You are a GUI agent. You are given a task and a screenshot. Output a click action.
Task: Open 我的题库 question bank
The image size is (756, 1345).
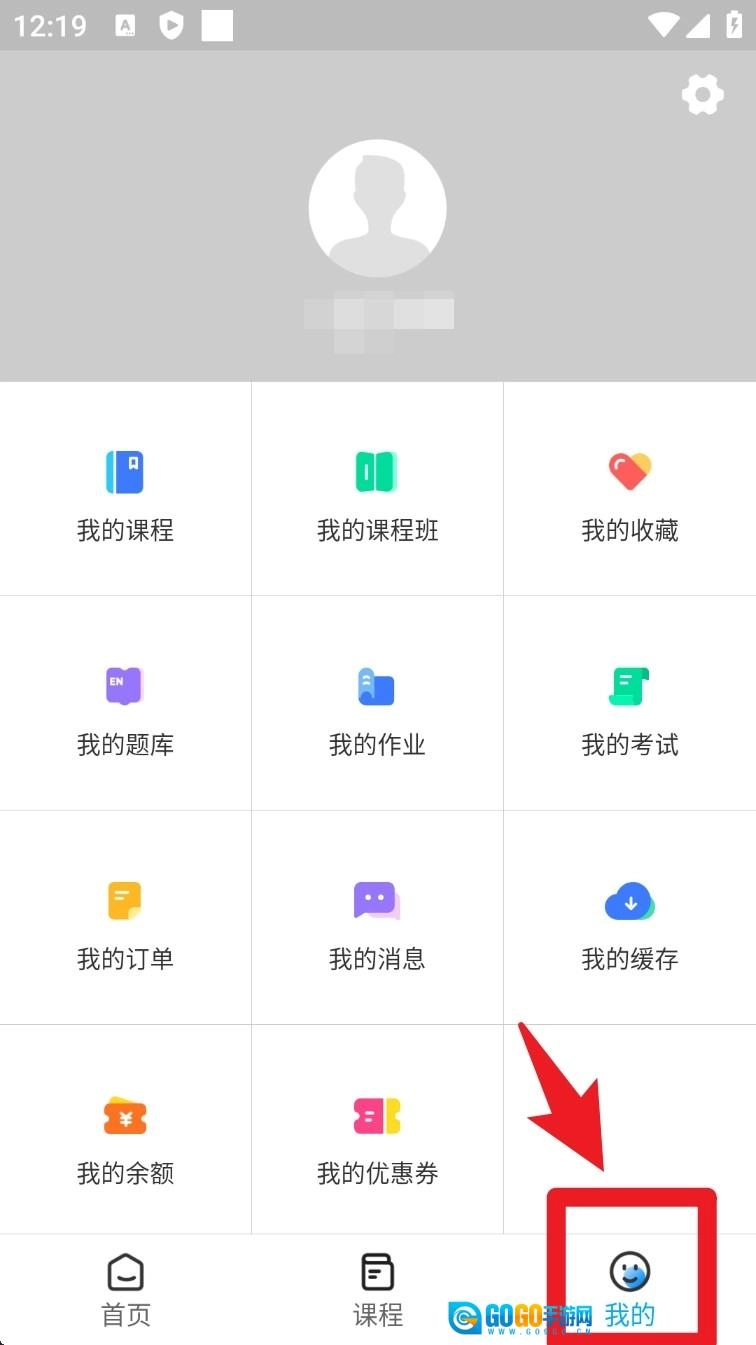click(125, 704)
